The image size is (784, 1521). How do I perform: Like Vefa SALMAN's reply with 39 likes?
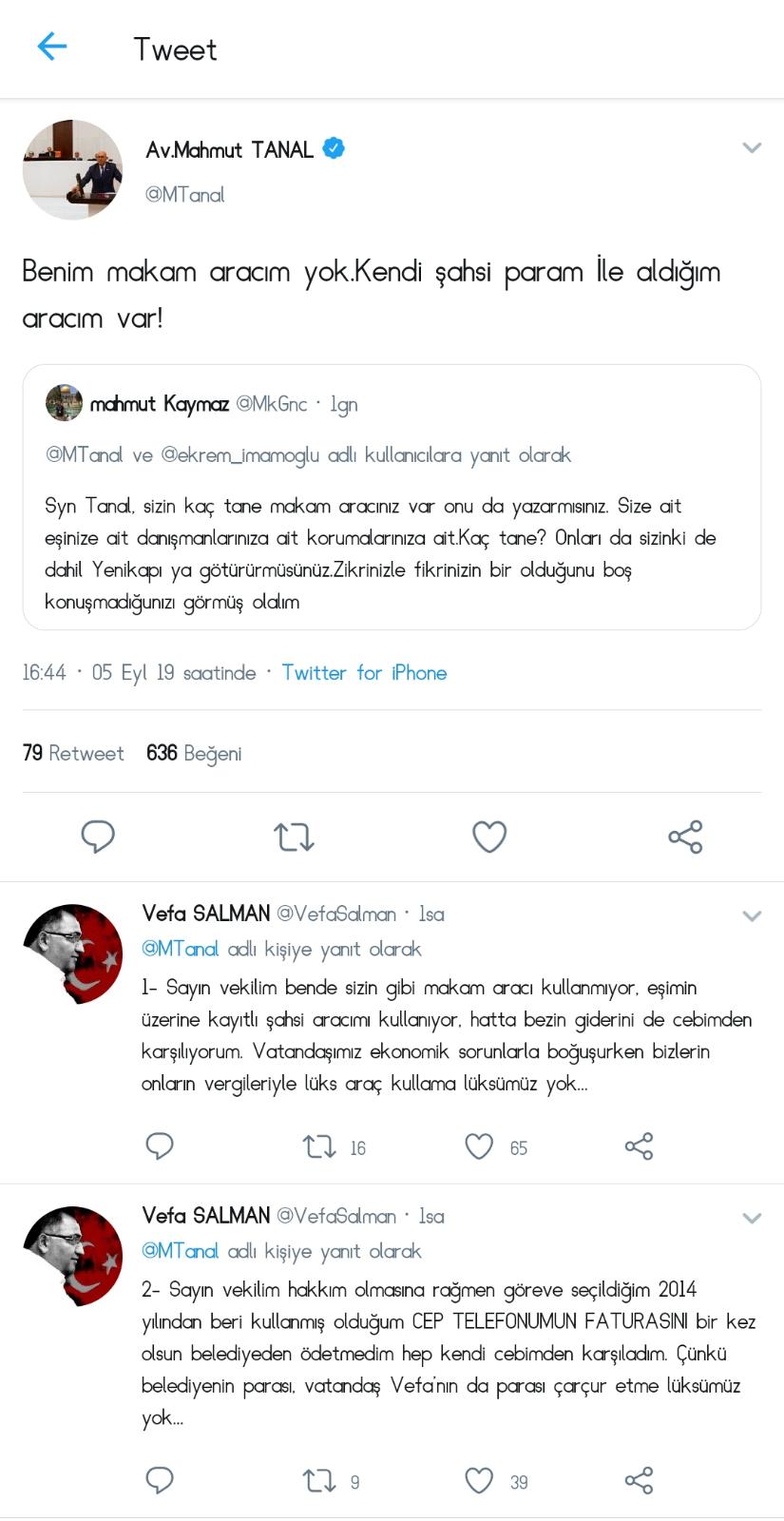click(479, 1480)
